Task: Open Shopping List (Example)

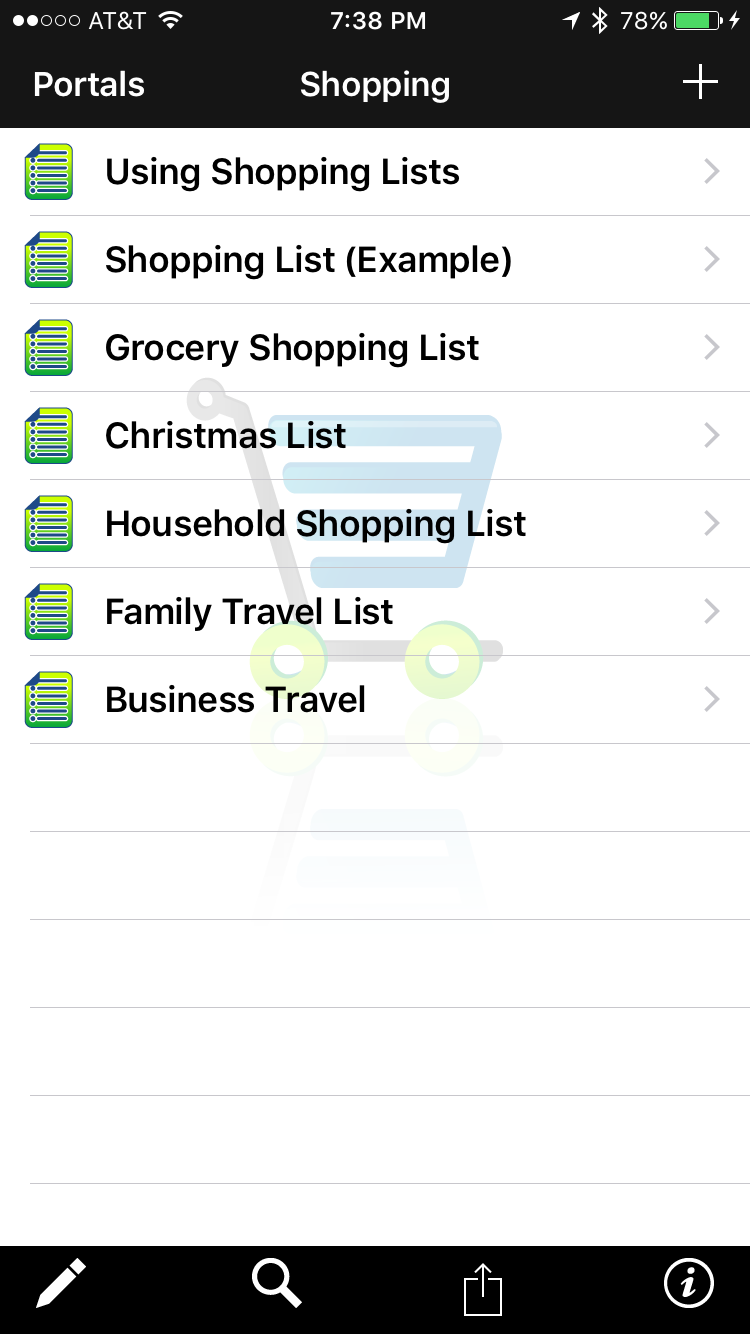Action: tap(375, 260)
